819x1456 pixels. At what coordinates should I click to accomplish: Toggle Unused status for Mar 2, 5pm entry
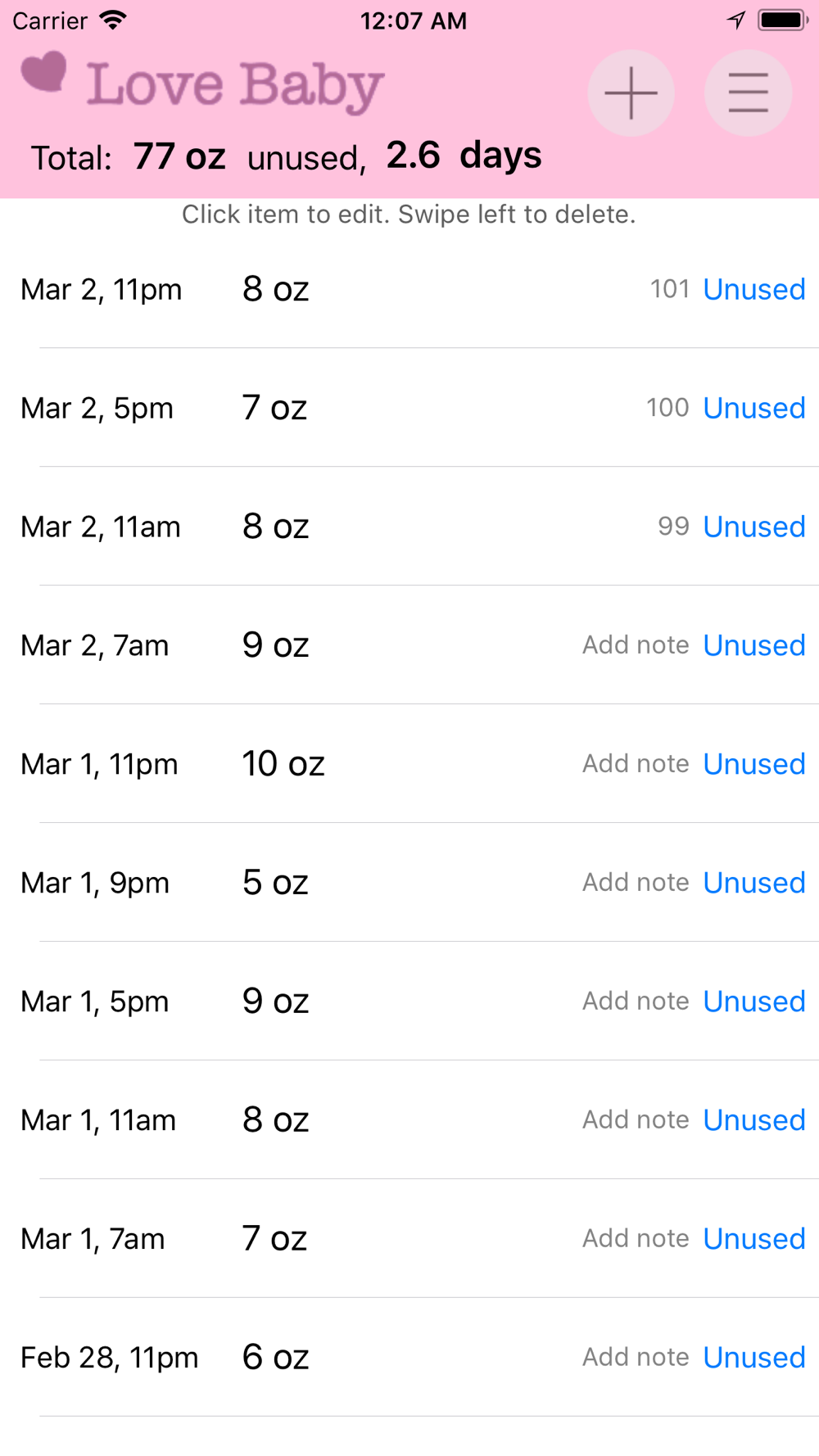[x=754, y=408]
